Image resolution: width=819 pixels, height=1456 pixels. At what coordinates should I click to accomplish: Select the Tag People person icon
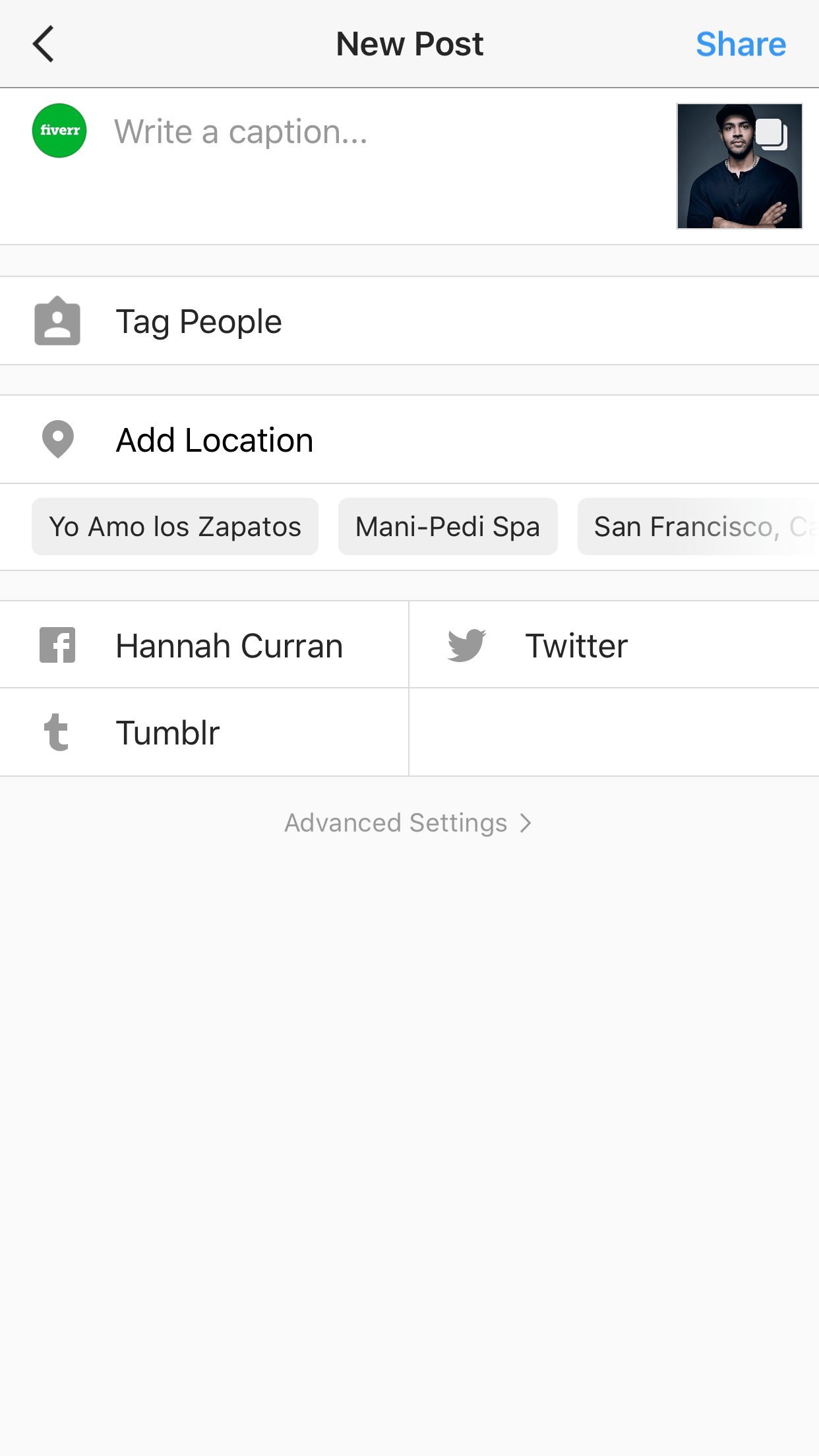pyautogui.click(x=57, y=321)
